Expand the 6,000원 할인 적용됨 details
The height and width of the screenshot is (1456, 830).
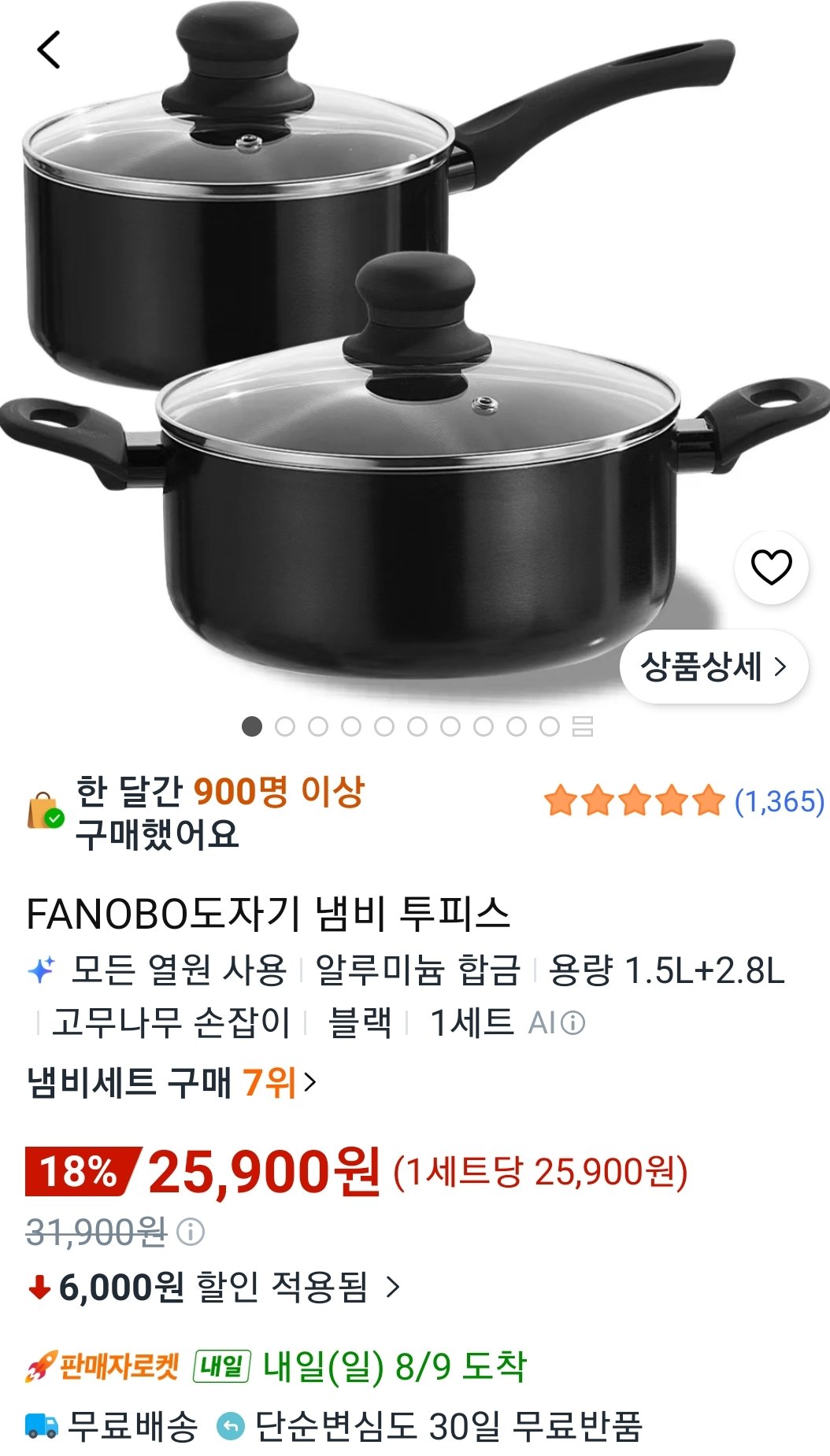(x=214, y=1288)
